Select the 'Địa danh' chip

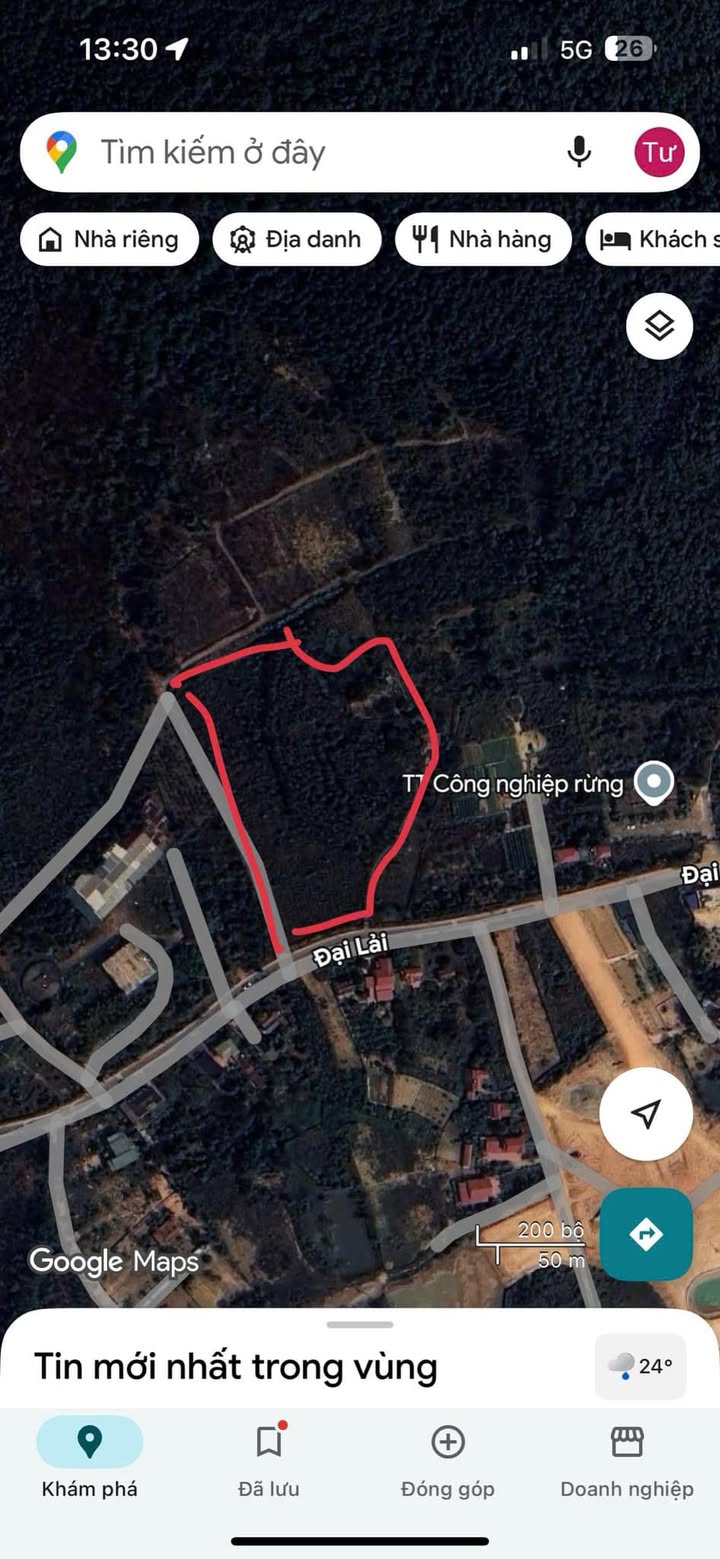(x=296, y=239)
